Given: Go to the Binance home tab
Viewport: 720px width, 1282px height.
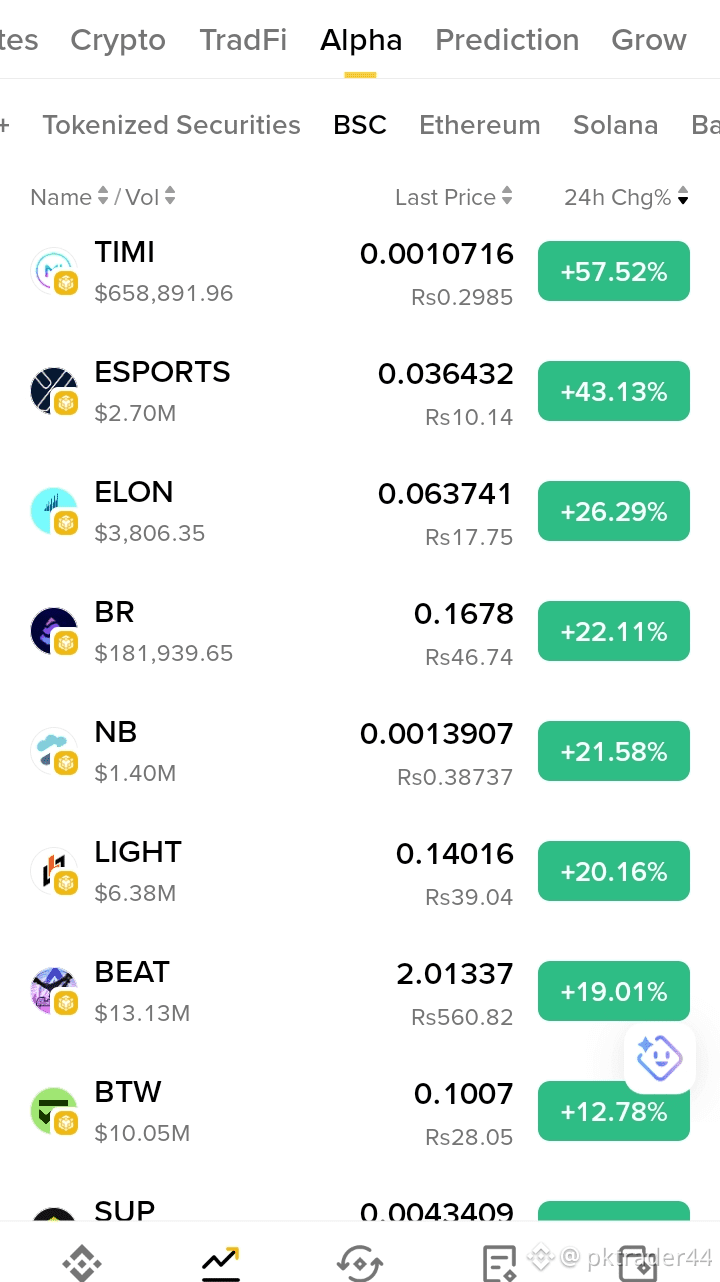Looking at the screenshot, I should [82, 1262].
